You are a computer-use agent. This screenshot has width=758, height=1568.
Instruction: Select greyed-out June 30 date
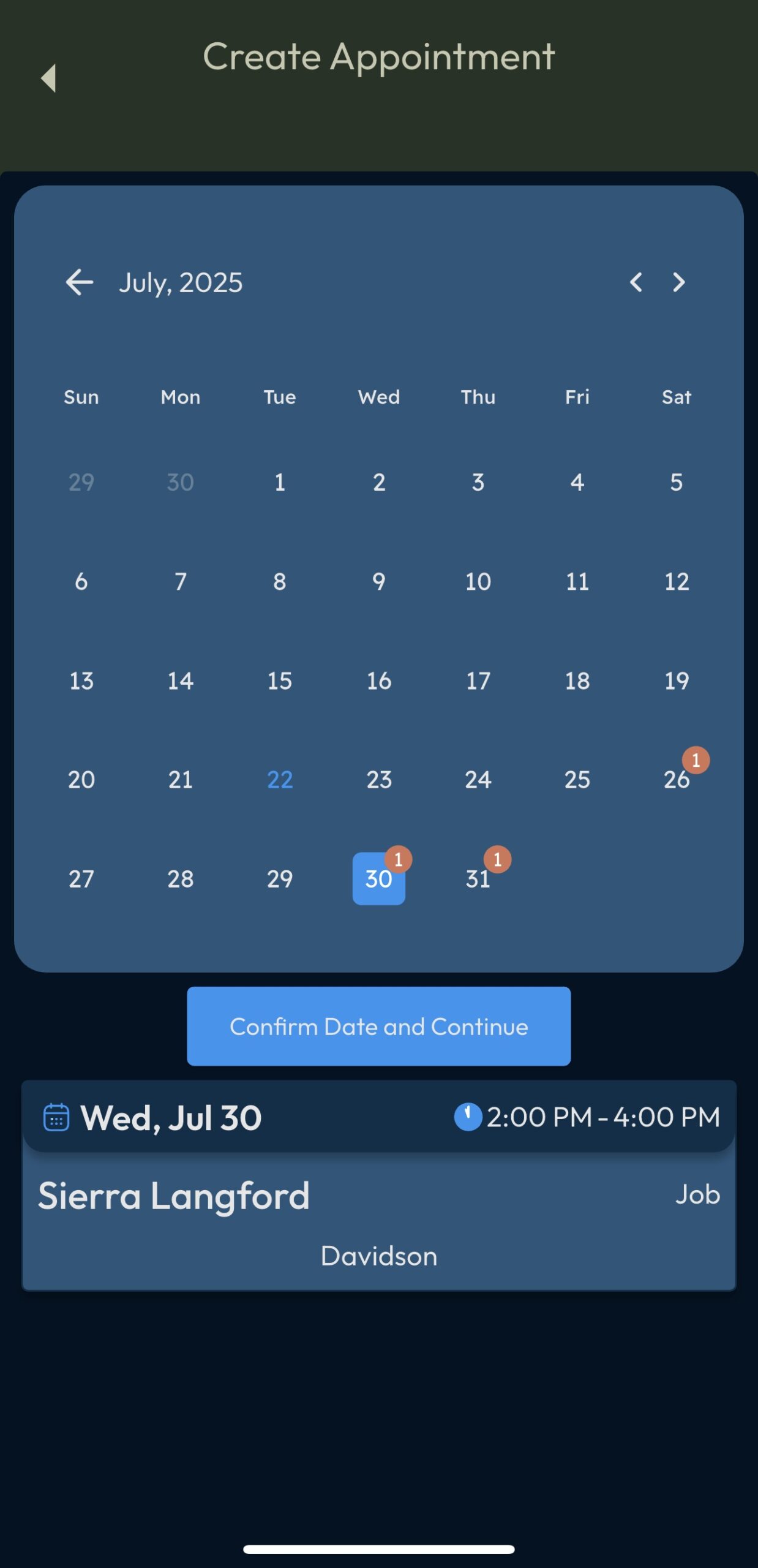pos(181,483)
